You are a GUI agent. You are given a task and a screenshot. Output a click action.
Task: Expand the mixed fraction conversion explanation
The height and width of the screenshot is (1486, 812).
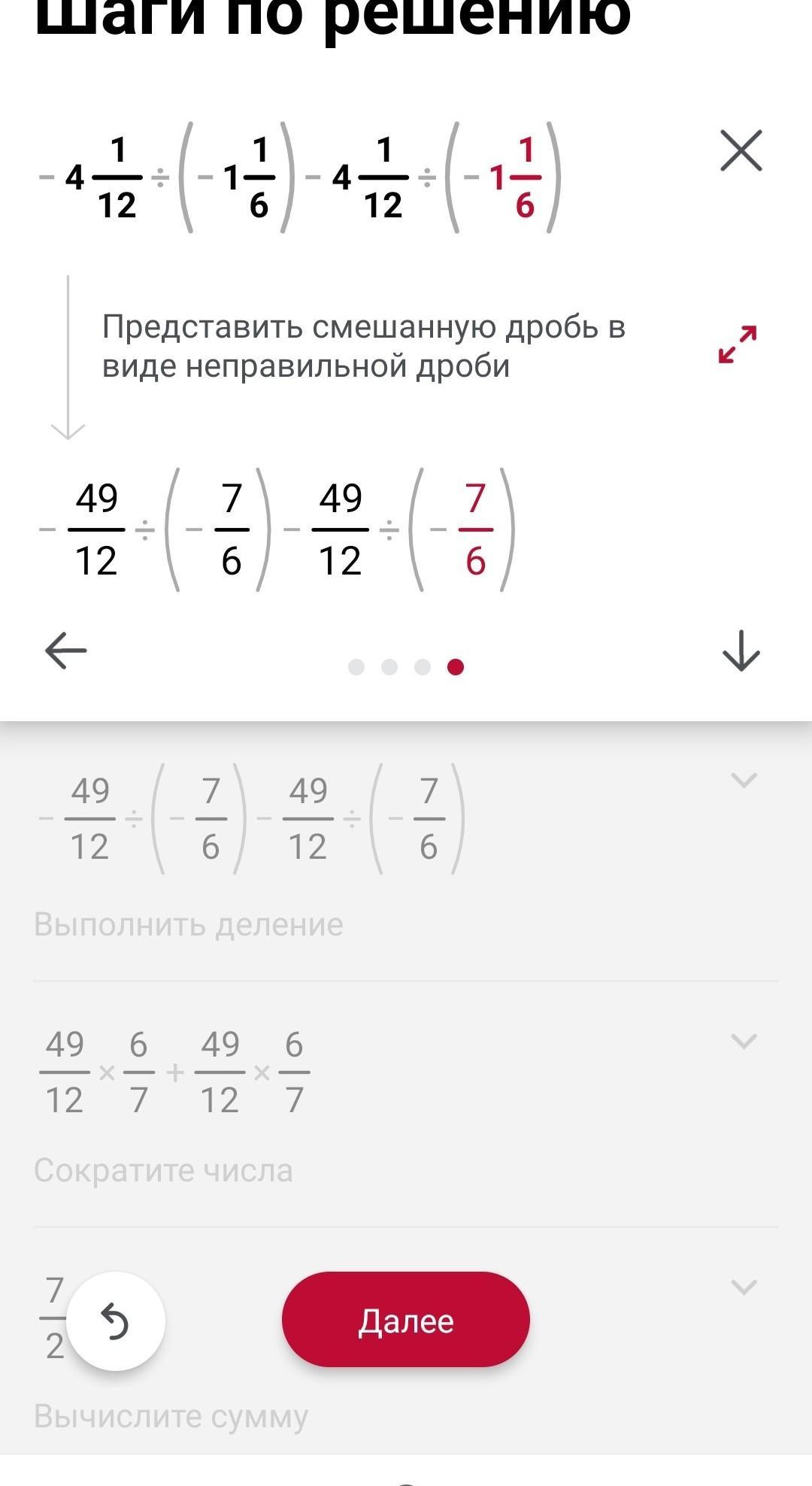click(738, 345)
